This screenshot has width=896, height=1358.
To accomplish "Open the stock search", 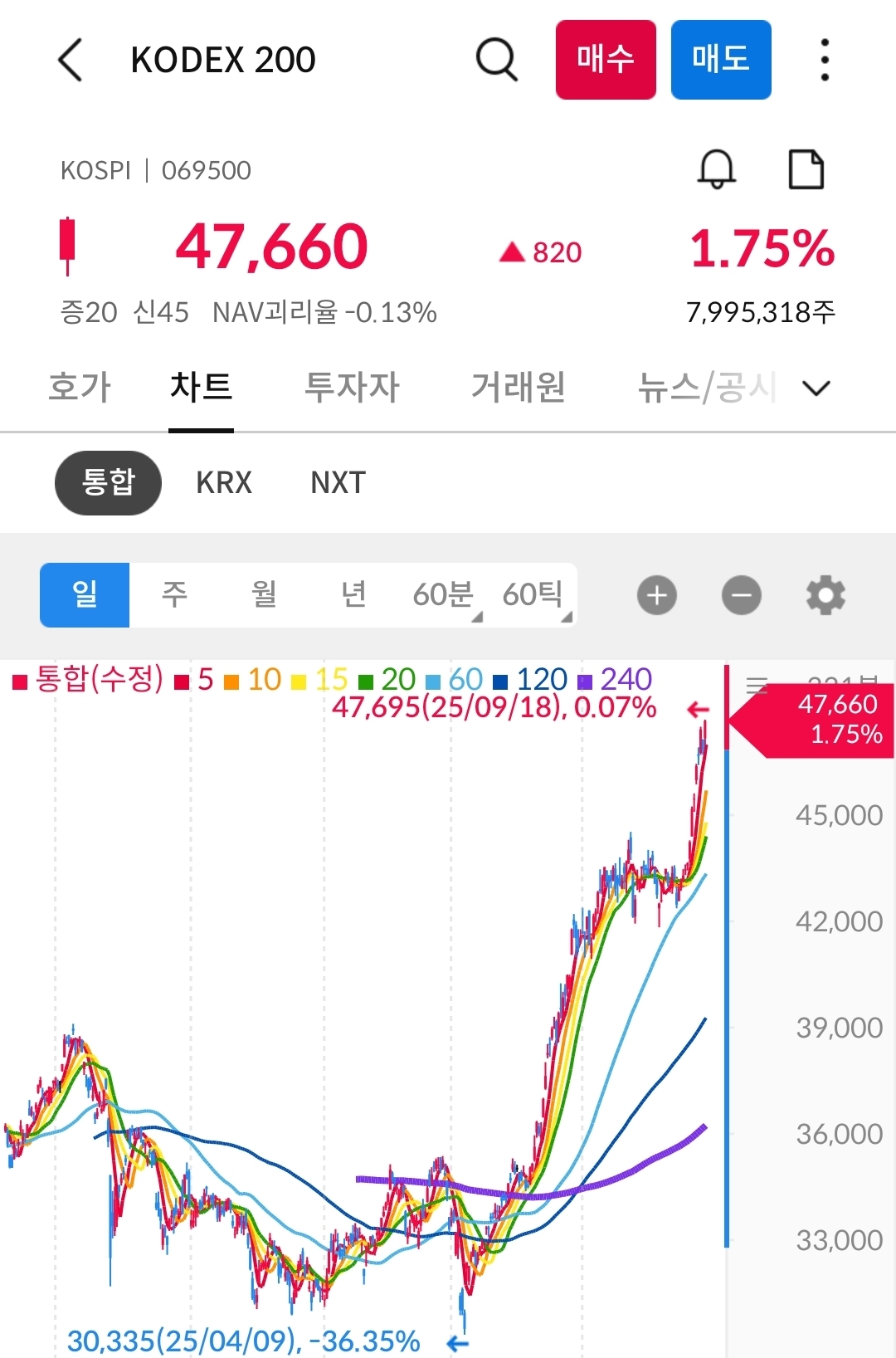I will tap(495, 58).
